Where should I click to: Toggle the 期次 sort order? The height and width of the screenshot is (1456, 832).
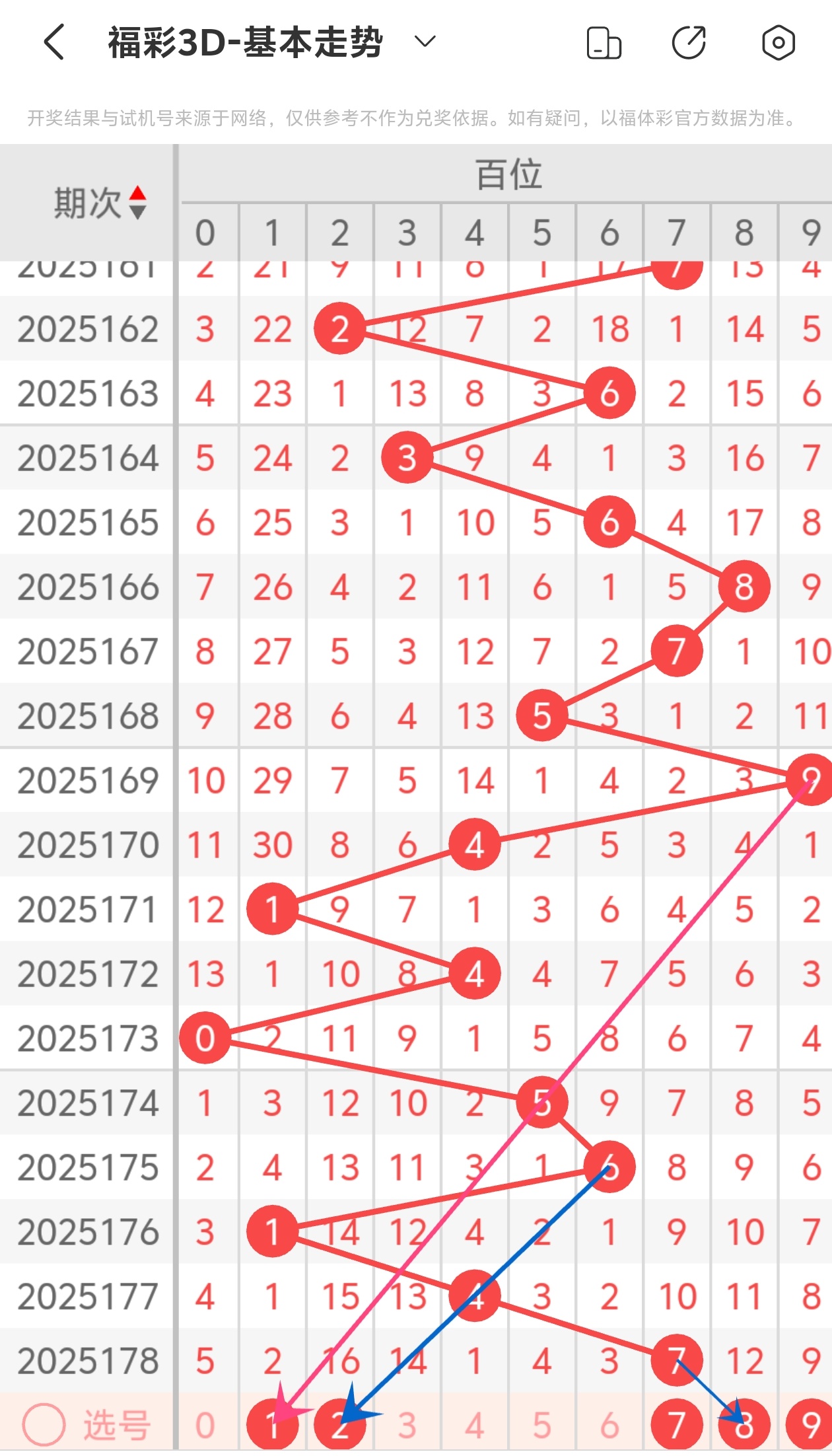pos(137,202)
